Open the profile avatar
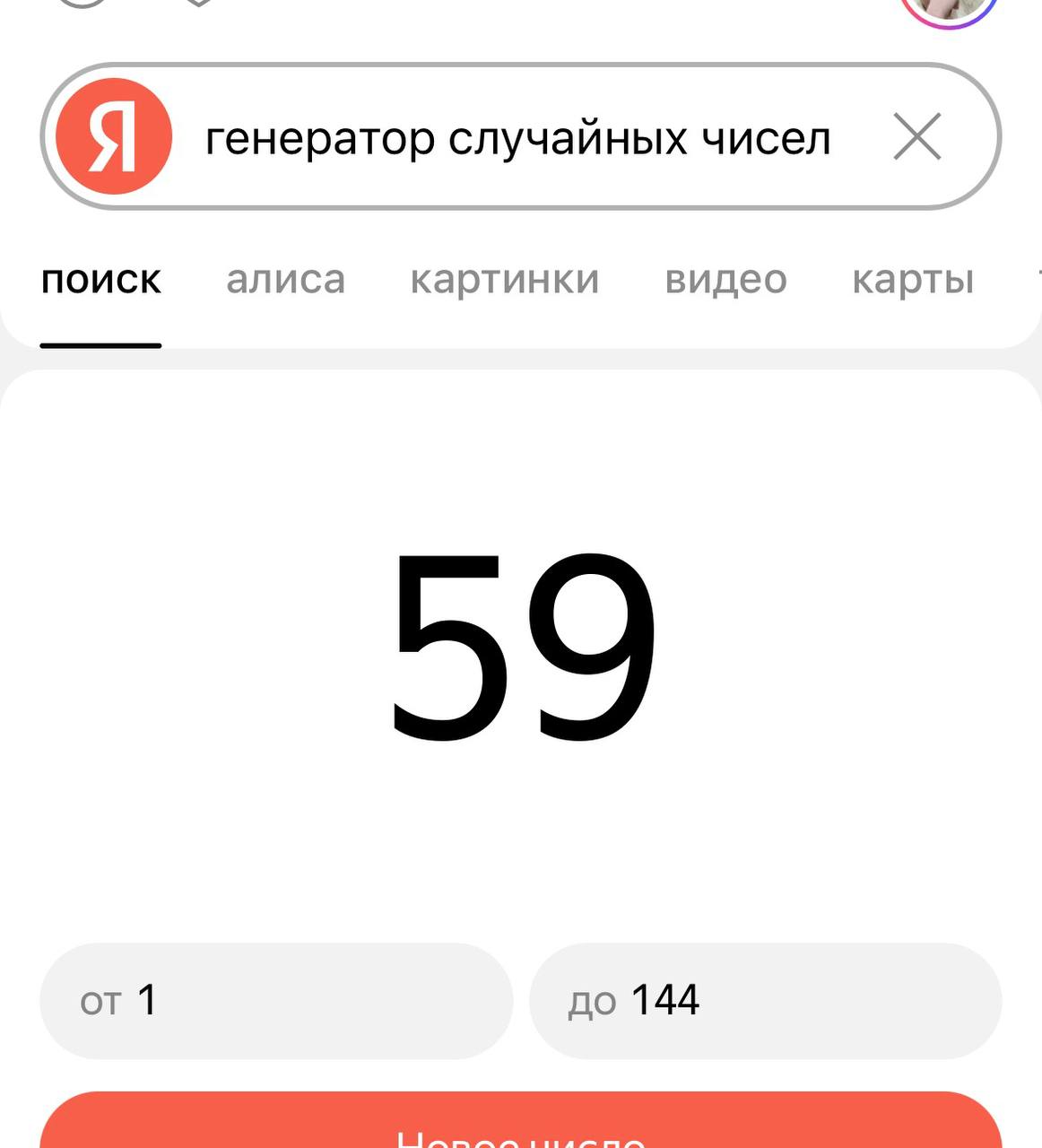The height and width of the screenshot is (1148, 1042). pos(949,9)
